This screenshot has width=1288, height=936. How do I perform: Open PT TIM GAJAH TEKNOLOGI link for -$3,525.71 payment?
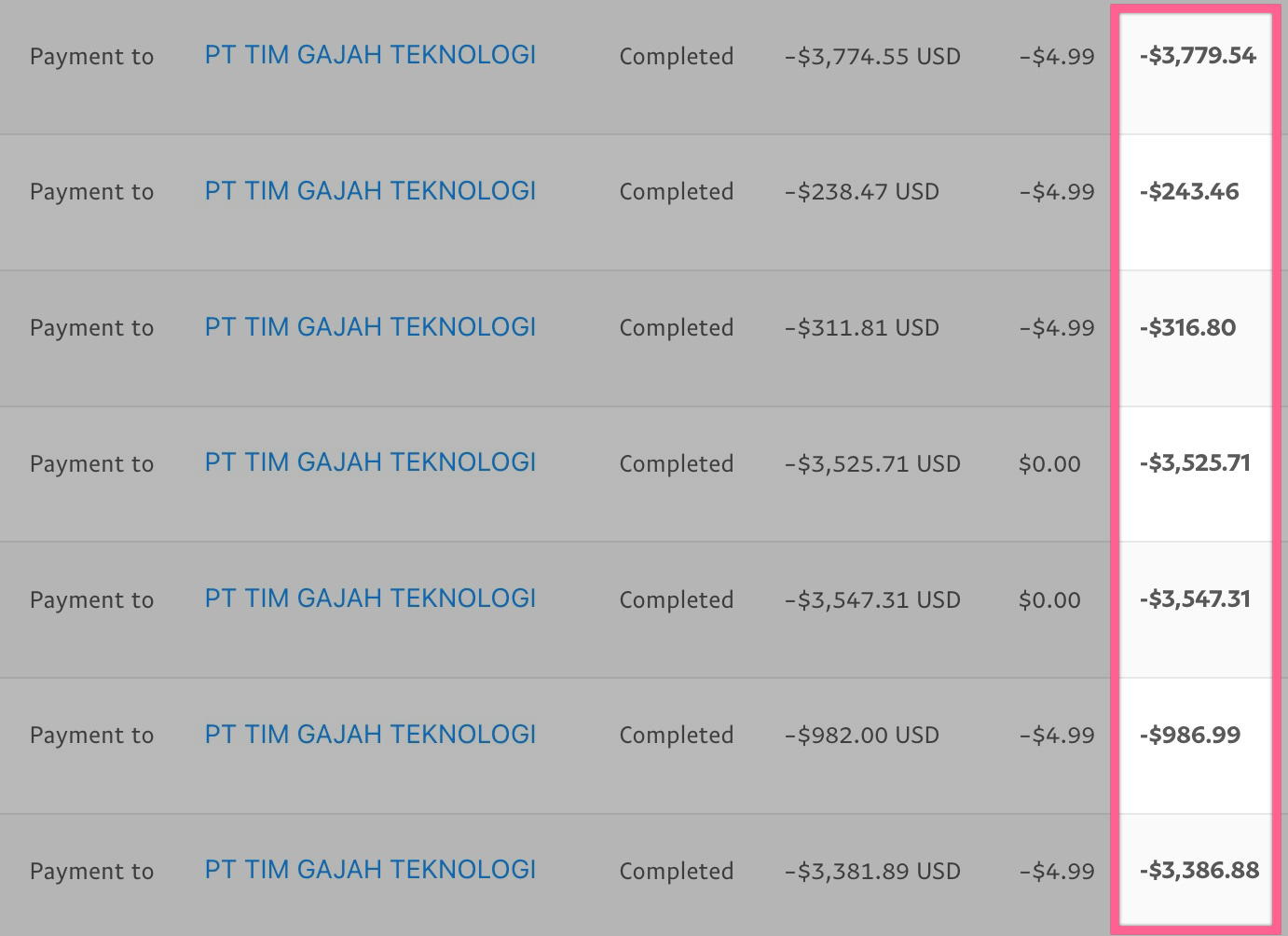(370, 462)
